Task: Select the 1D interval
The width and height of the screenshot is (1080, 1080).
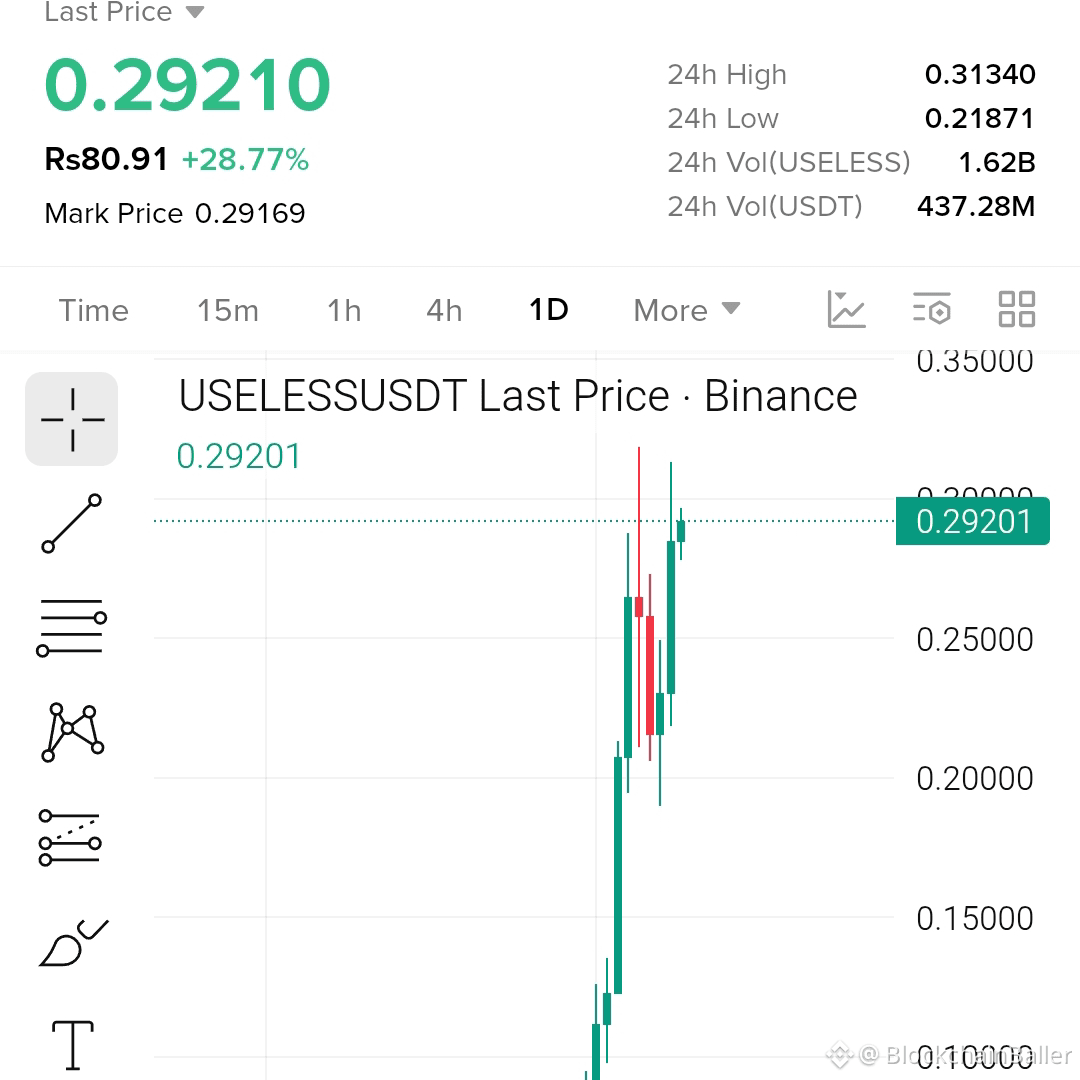Action: (549, 310)
